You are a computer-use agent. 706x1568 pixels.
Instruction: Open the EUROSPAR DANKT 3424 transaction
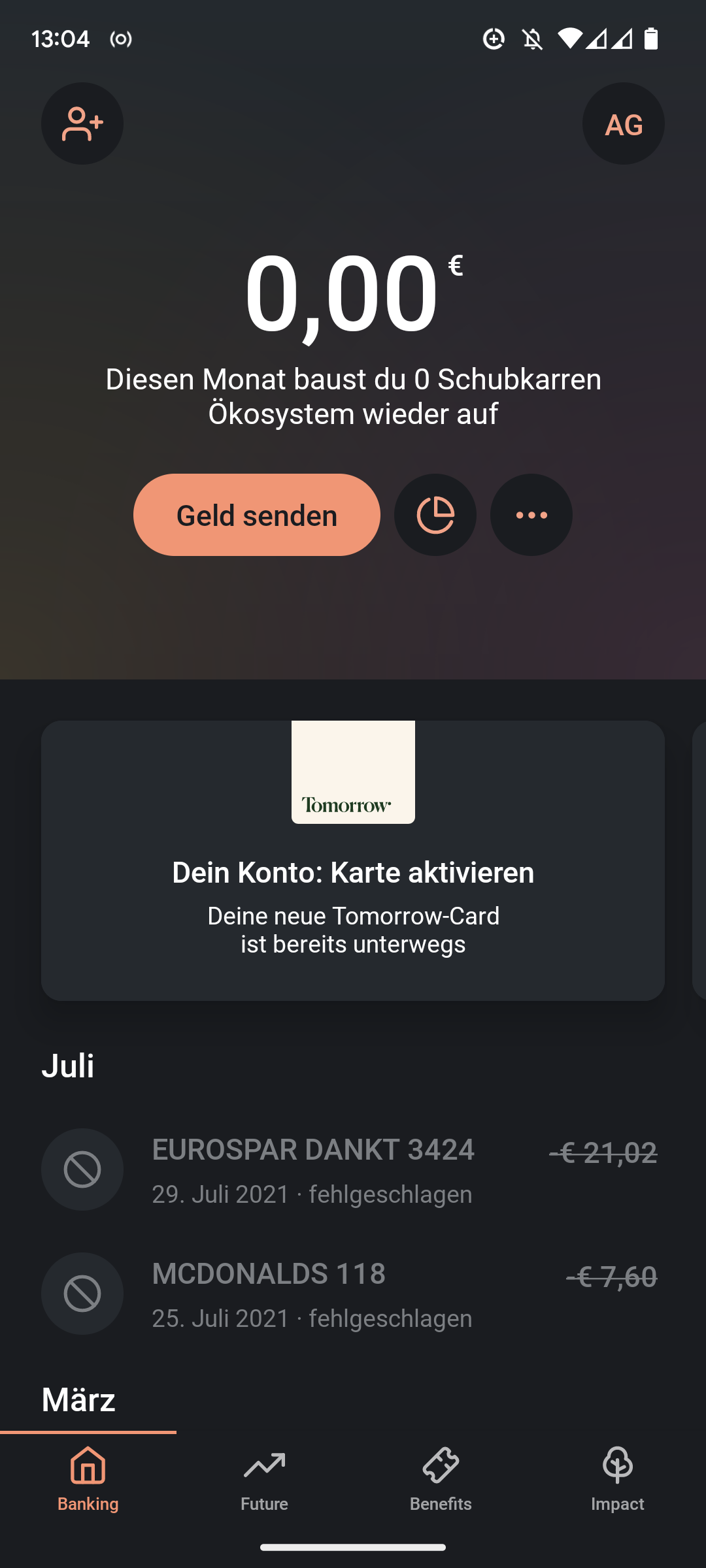click(353, 1169)
